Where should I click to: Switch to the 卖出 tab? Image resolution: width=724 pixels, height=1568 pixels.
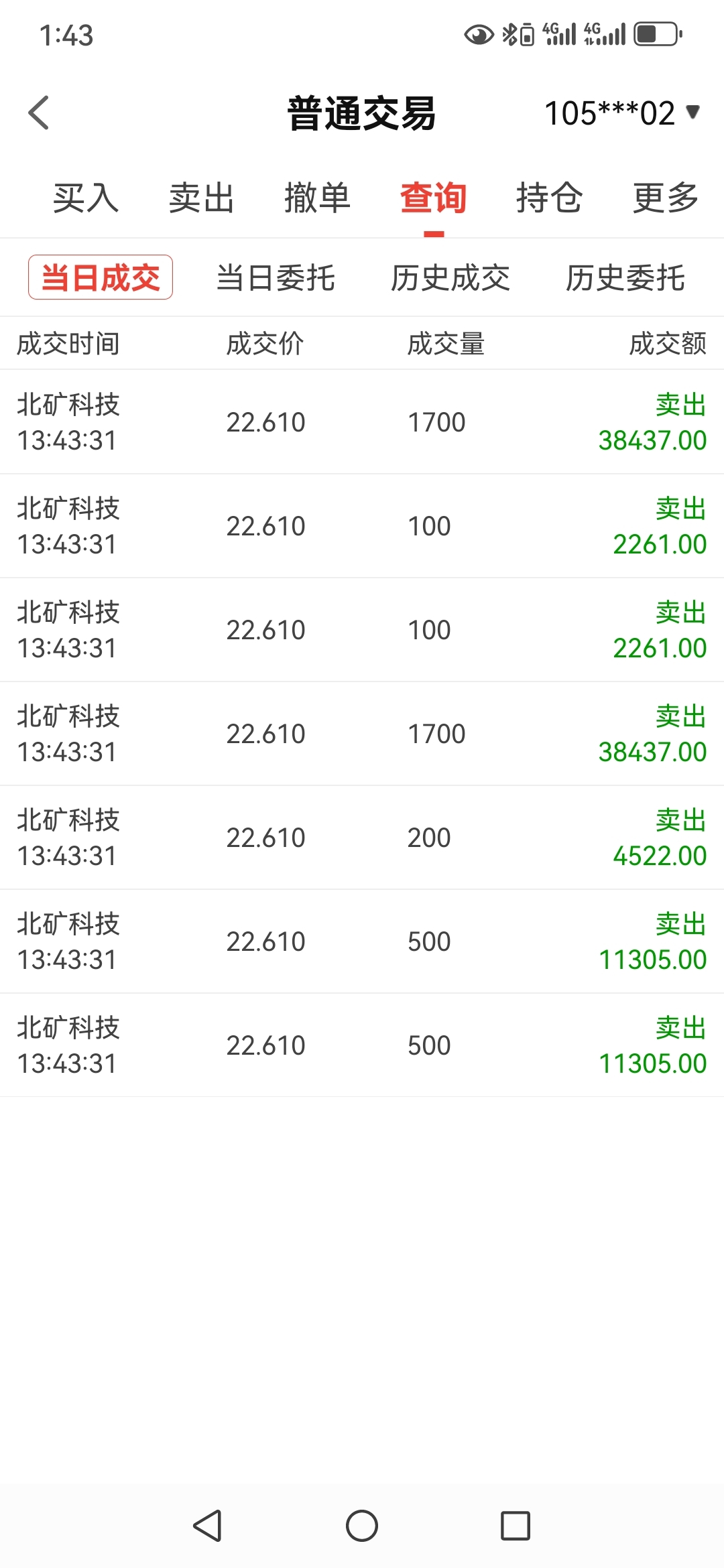(201, 198)
